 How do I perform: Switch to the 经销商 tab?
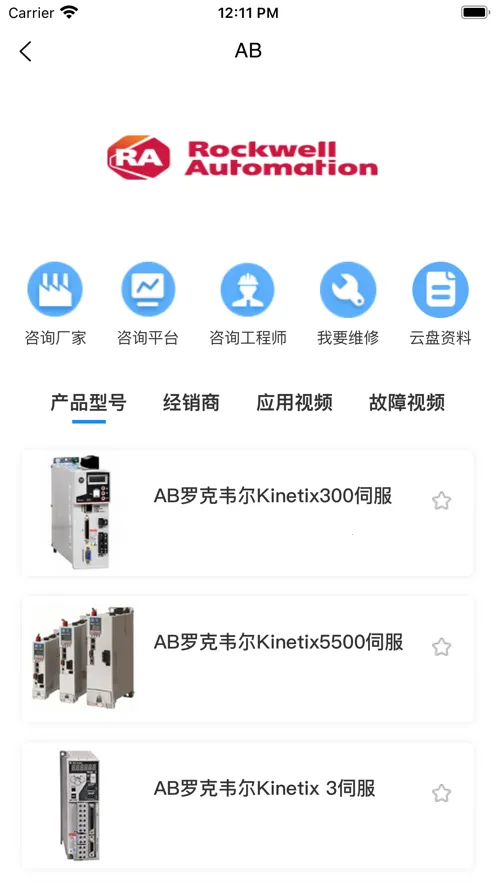[191, 403]
